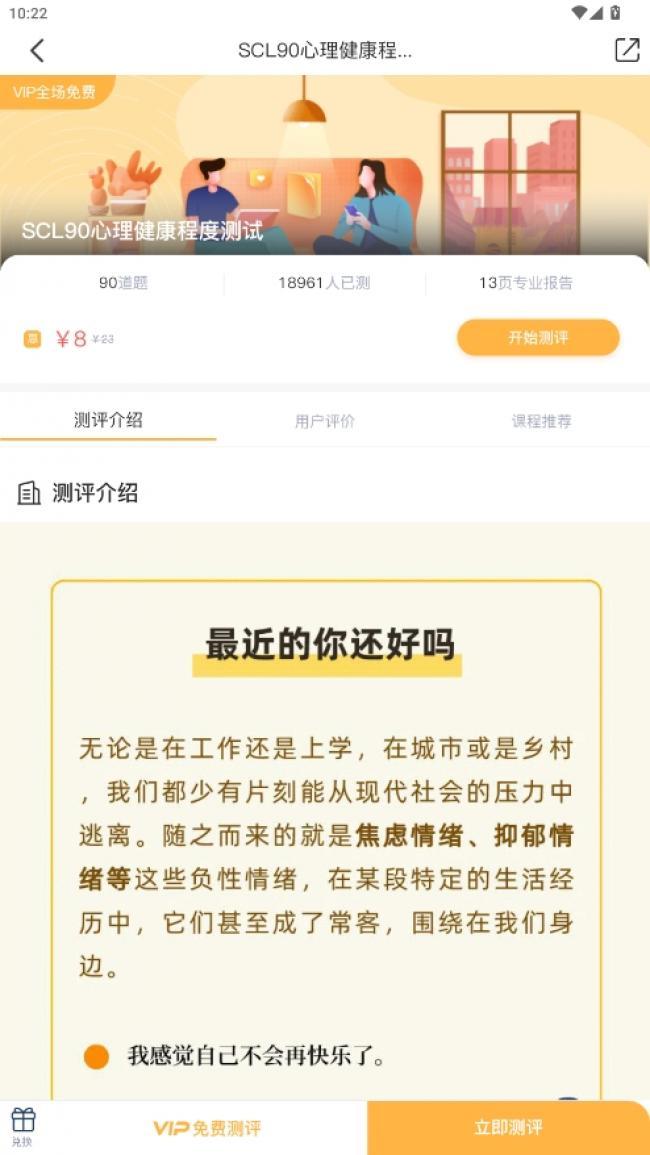The width and height of the screenshot is (650, 1155).
Task: Go back using the top-left arrow
Action: tap(37, 51)
